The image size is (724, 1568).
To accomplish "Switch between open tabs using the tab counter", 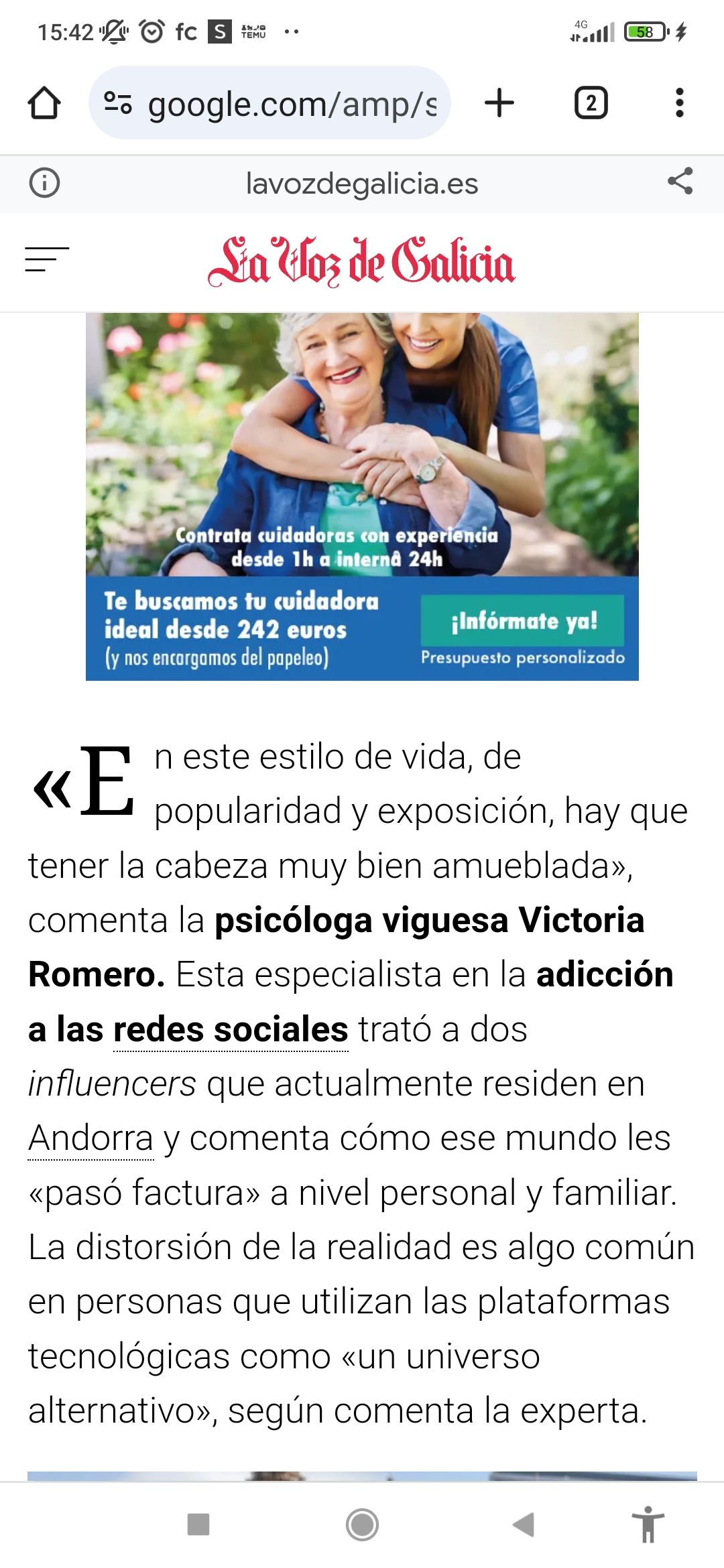I will 590,104.
